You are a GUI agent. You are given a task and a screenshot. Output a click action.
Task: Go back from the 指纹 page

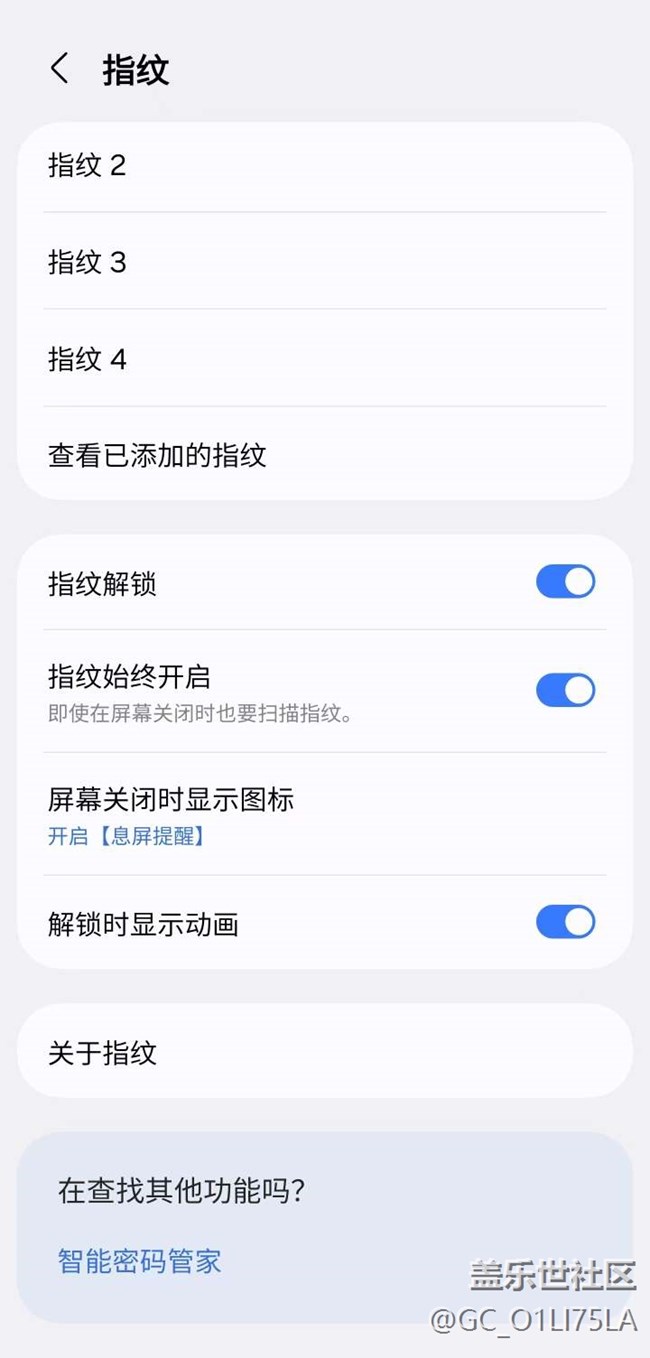(x=60, y=69)
